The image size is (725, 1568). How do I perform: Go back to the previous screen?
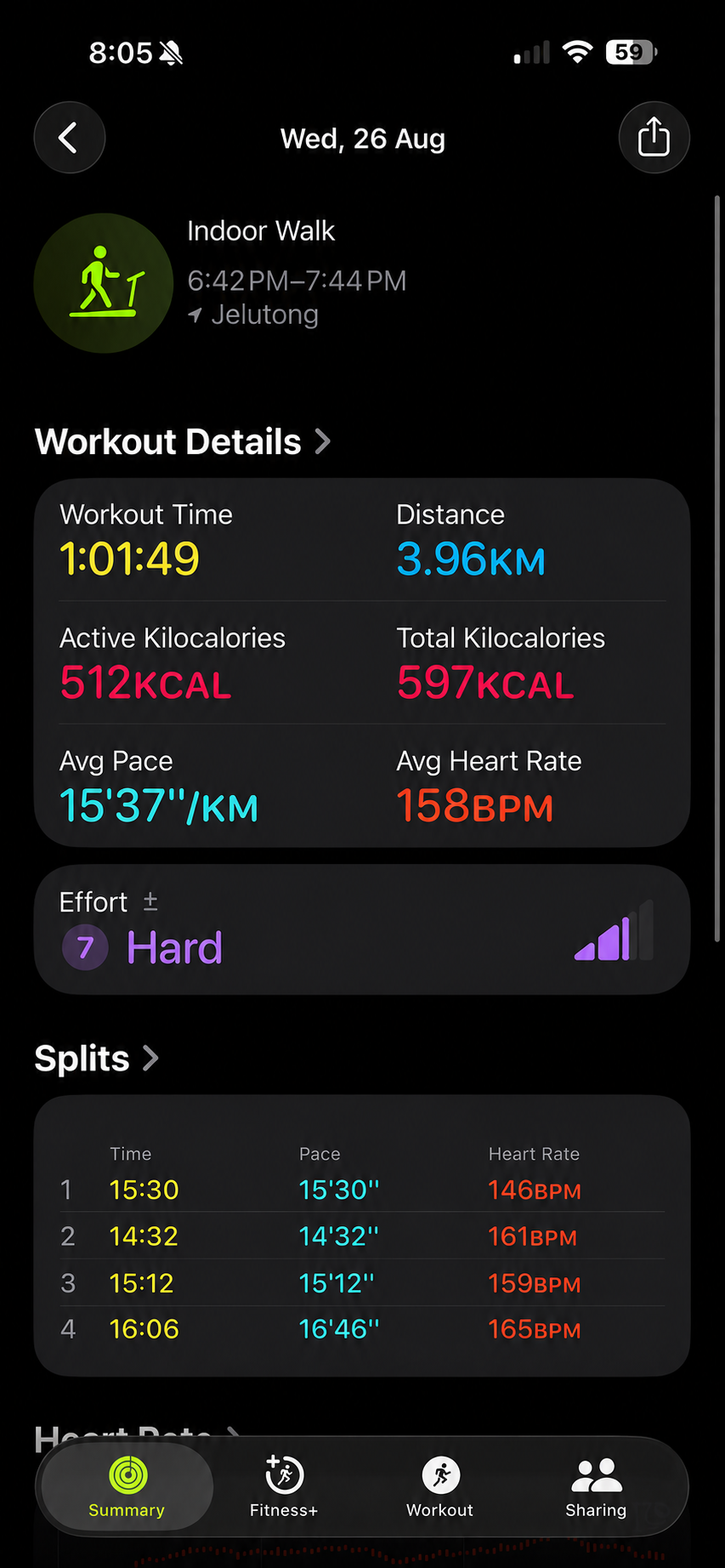[x=70, y=138]
